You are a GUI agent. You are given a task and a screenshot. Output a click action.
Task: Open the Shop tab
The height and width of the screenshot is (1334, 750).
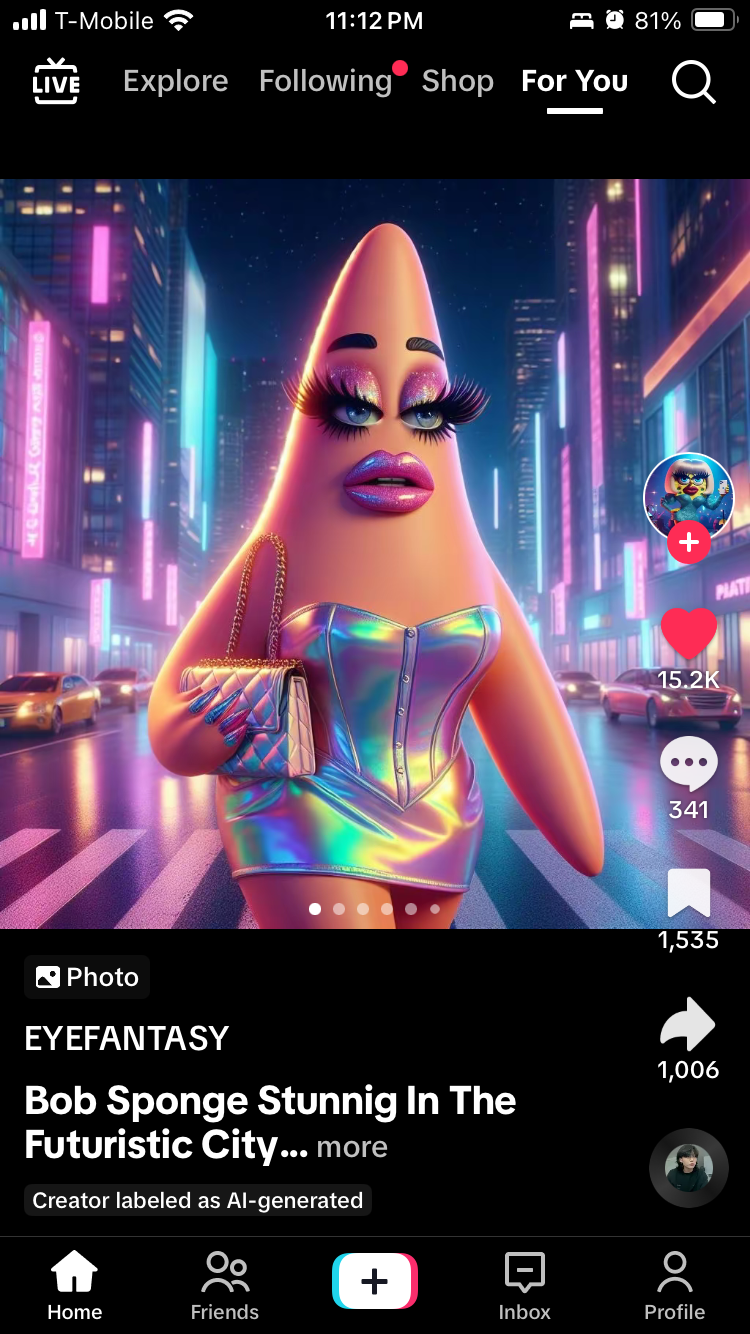[x=458, y=82]
